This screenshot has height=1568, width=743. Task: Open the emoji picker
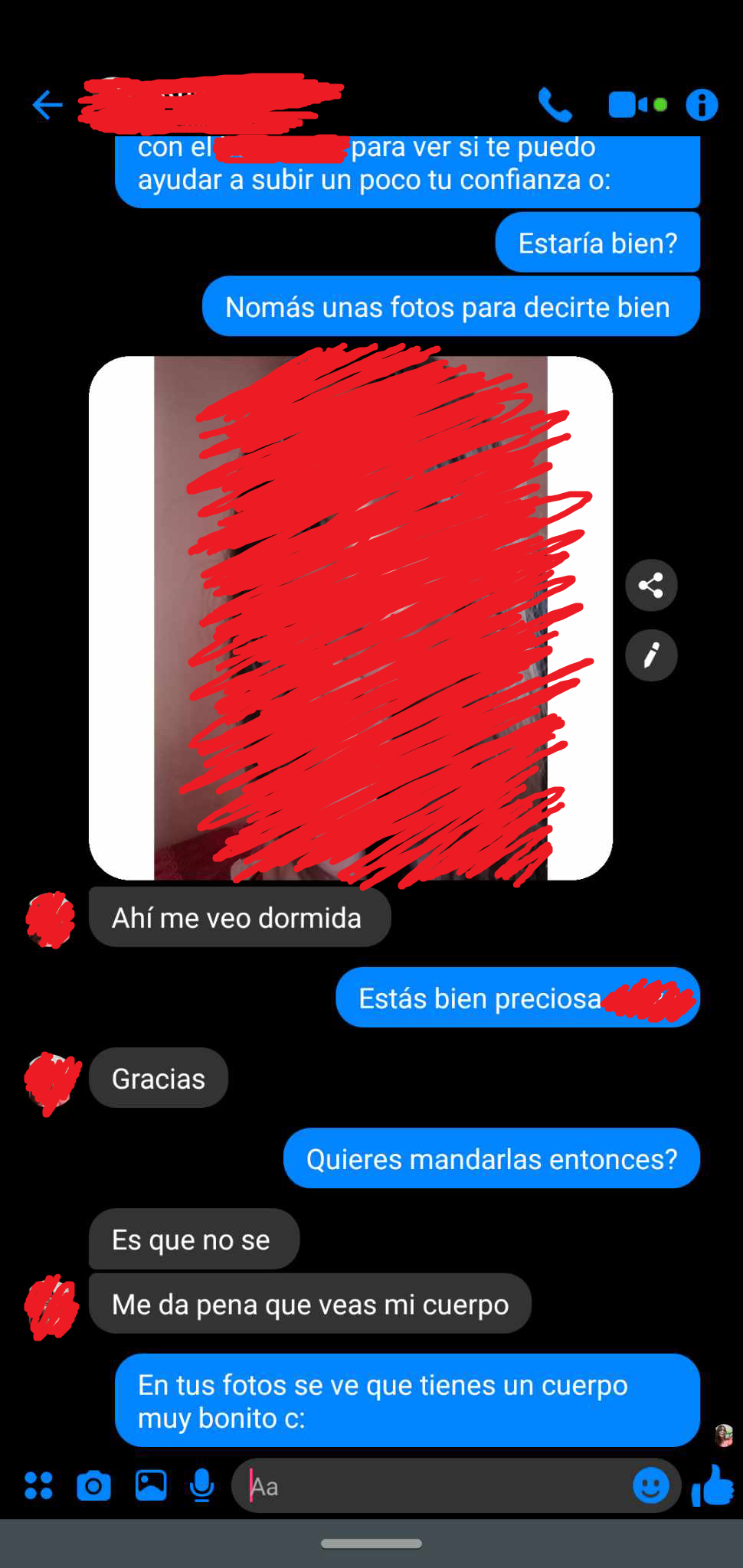coord(651,1486)
